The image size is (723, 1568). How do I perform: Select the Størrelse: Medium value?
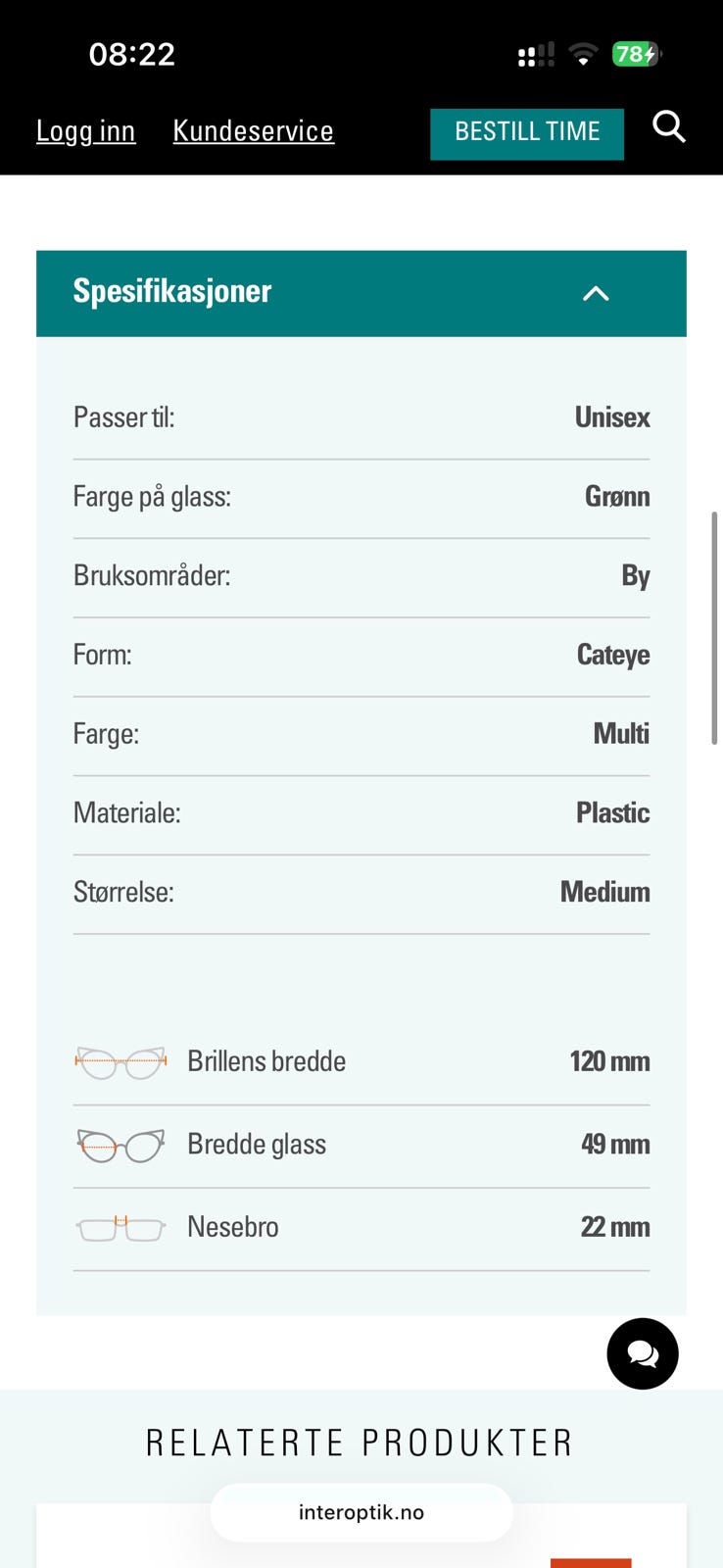tap(604, 892)
